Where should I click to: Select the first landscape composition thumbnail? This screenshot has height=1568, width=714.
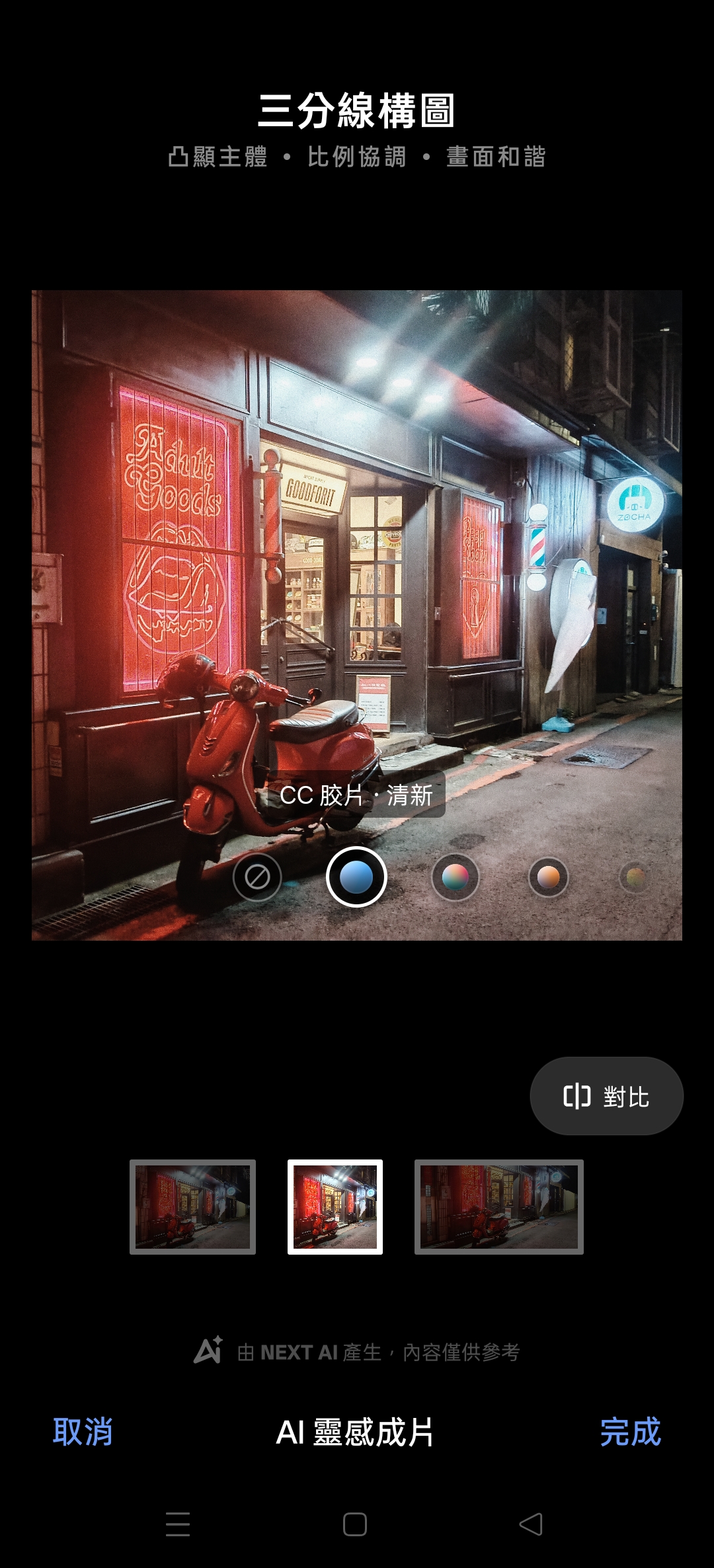coord(192,1206)
